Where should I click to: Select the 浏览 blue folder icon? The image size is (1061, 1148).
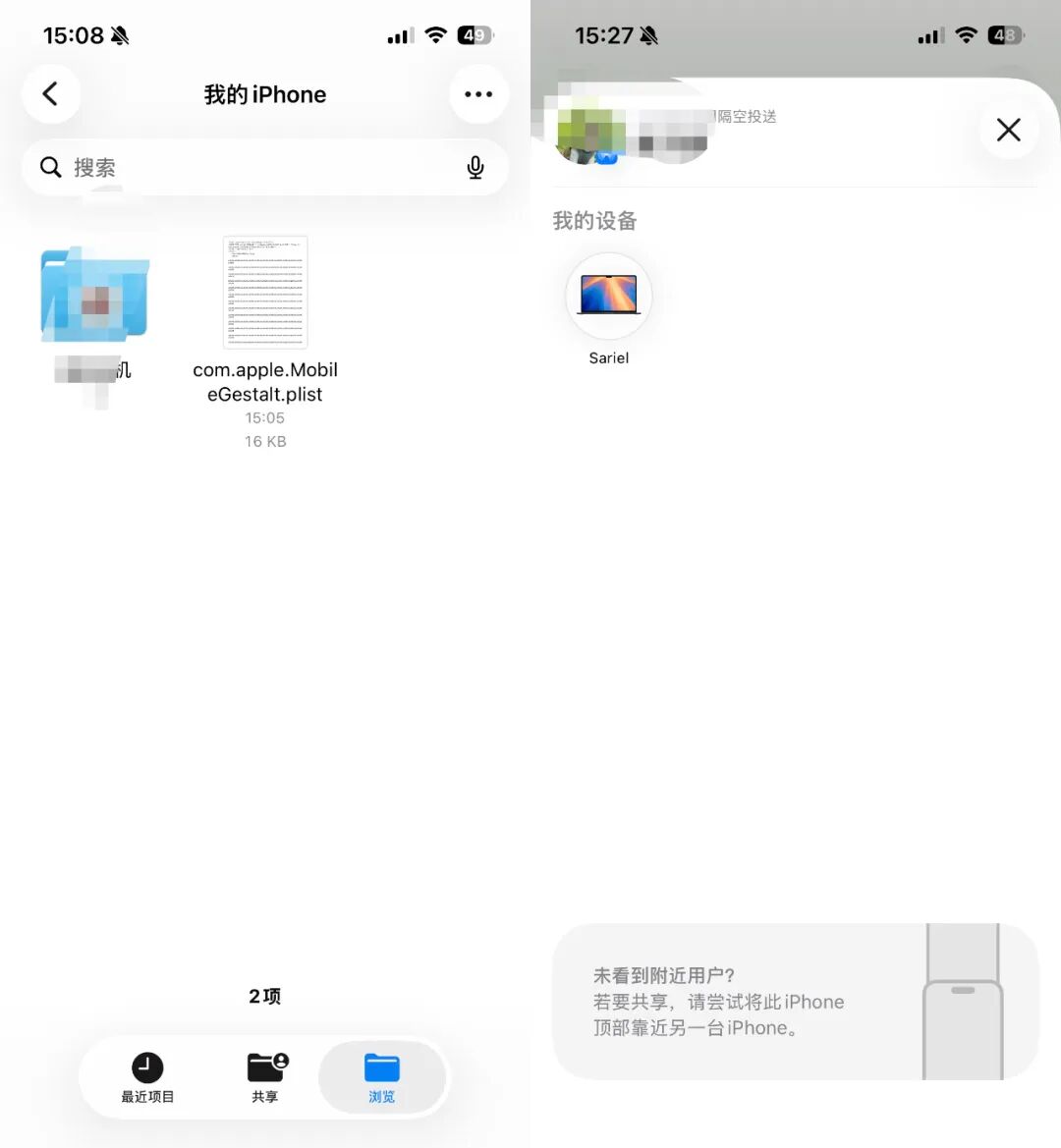pyautogui.click(x=381, y=1067)
